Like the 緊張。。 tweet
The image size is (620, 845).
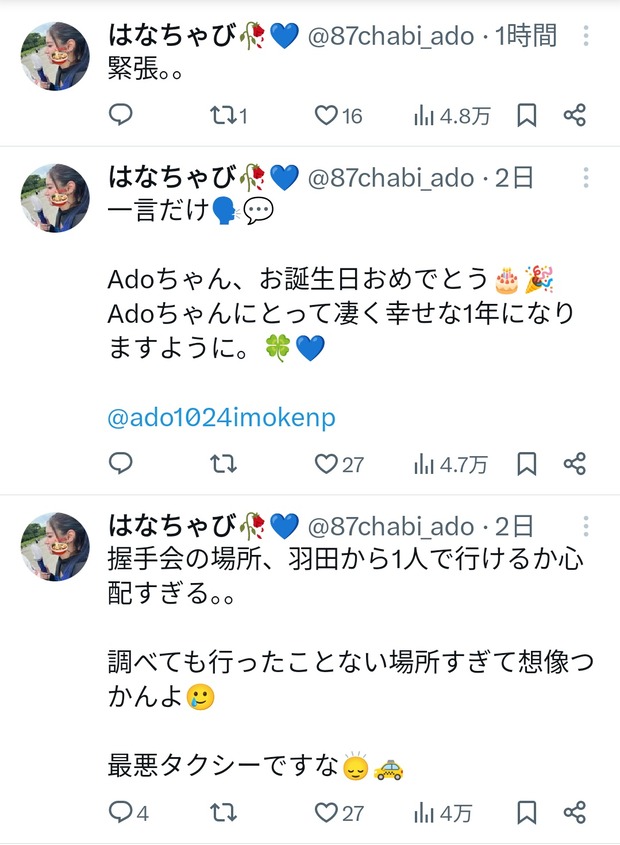point(327,116)
